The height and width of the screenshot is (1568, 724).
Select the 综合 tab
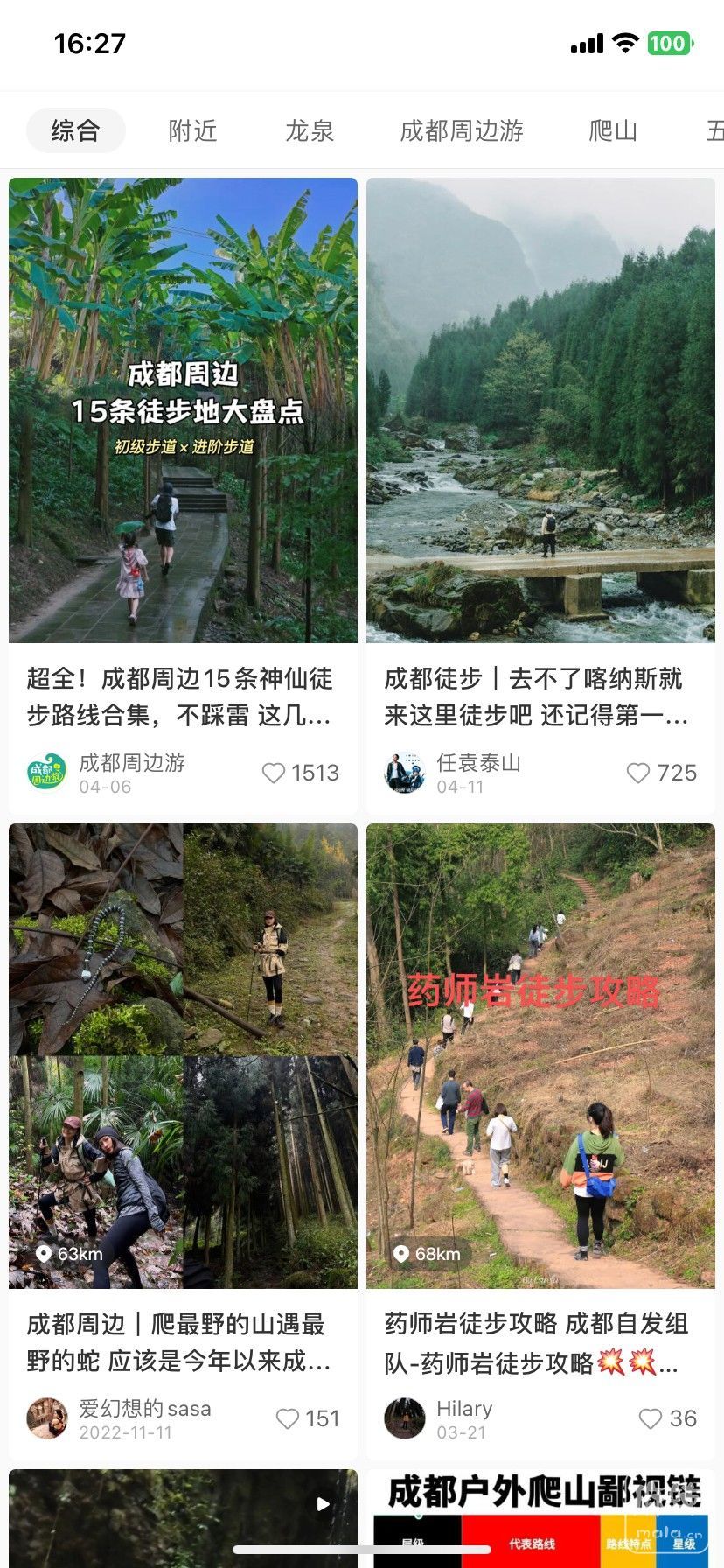pos(75,131)
